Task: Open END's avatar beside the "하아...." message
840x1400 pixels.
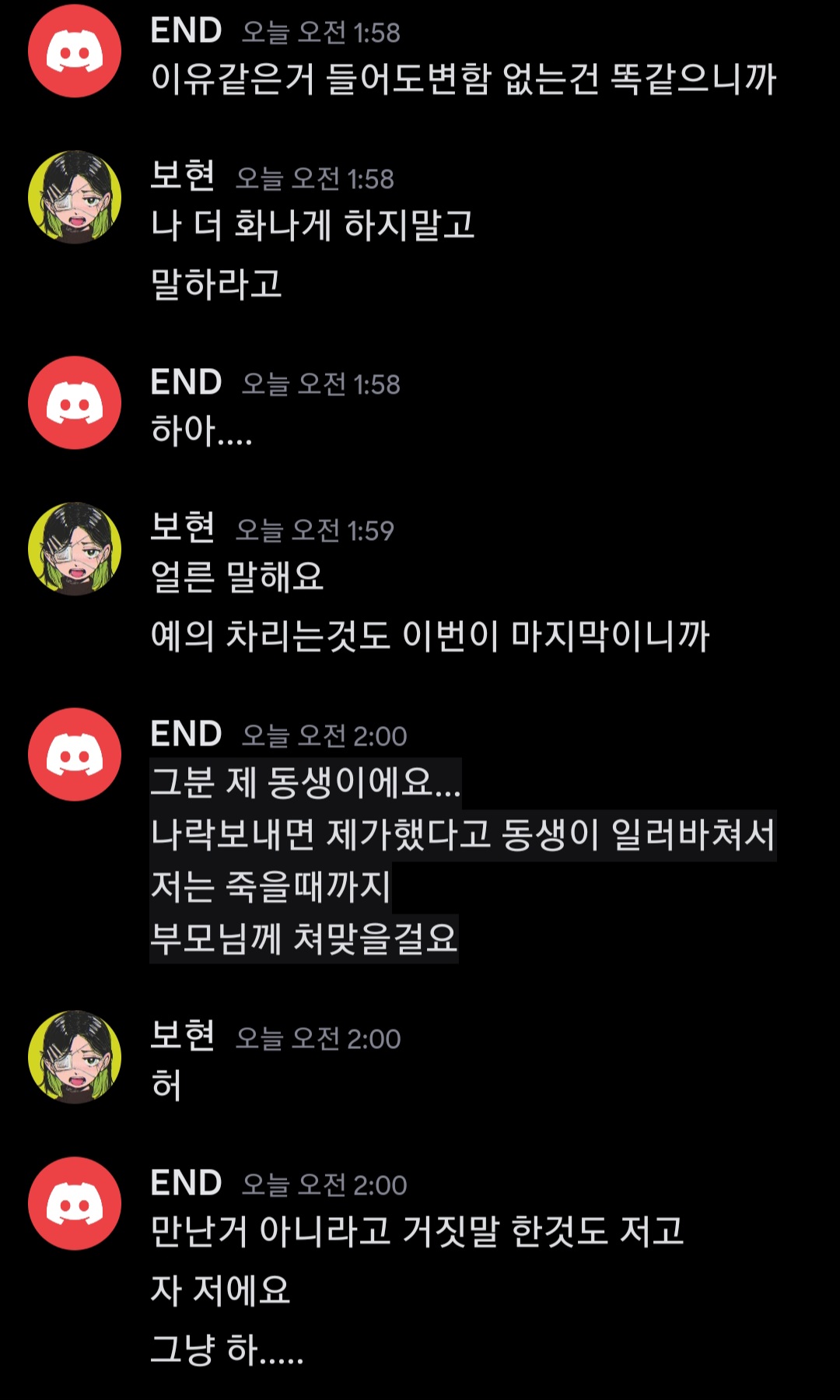Action: click(x=75, y=402)
